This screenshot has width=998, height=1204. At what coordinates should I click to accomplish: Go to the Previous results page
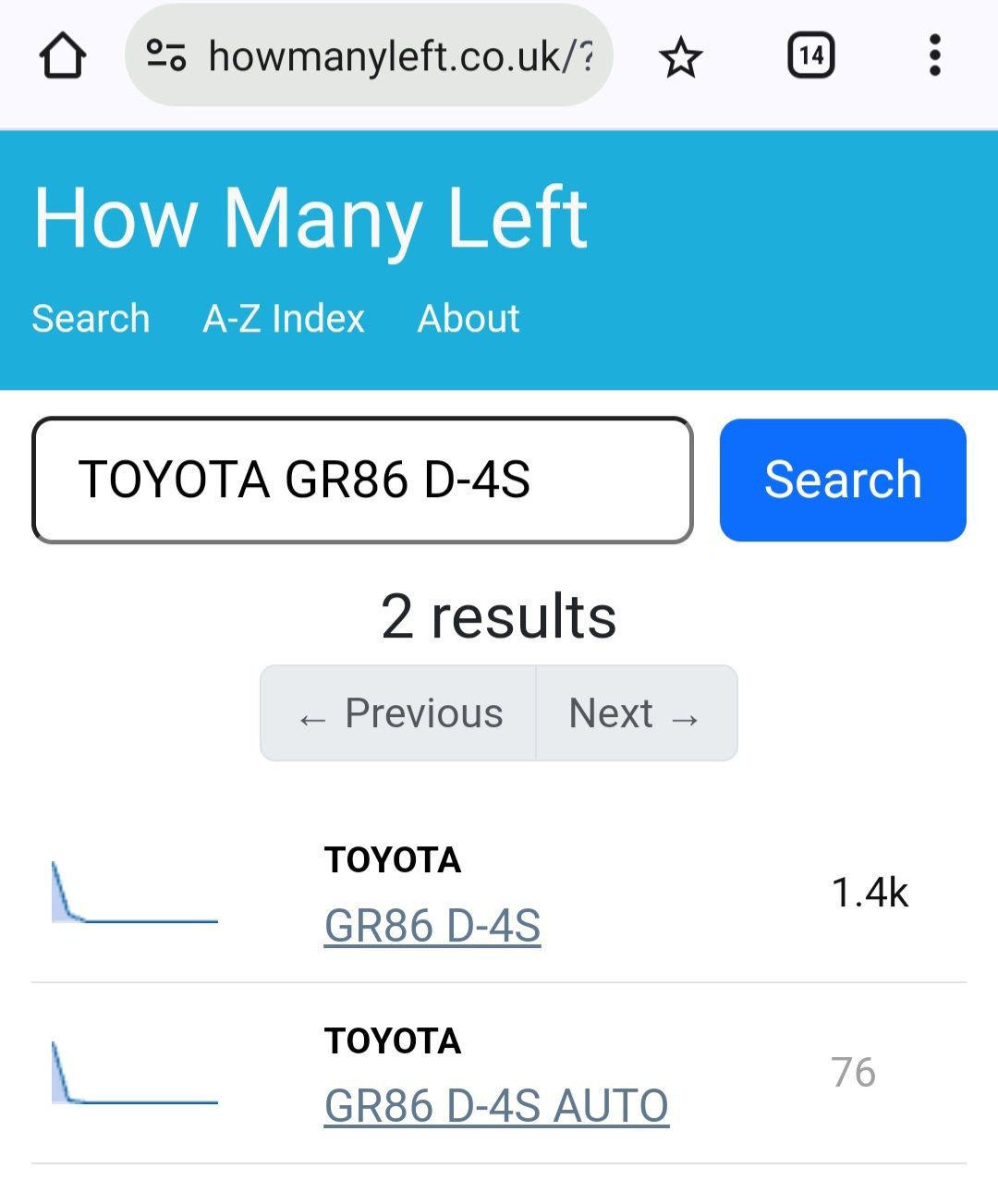click(399, 713)
